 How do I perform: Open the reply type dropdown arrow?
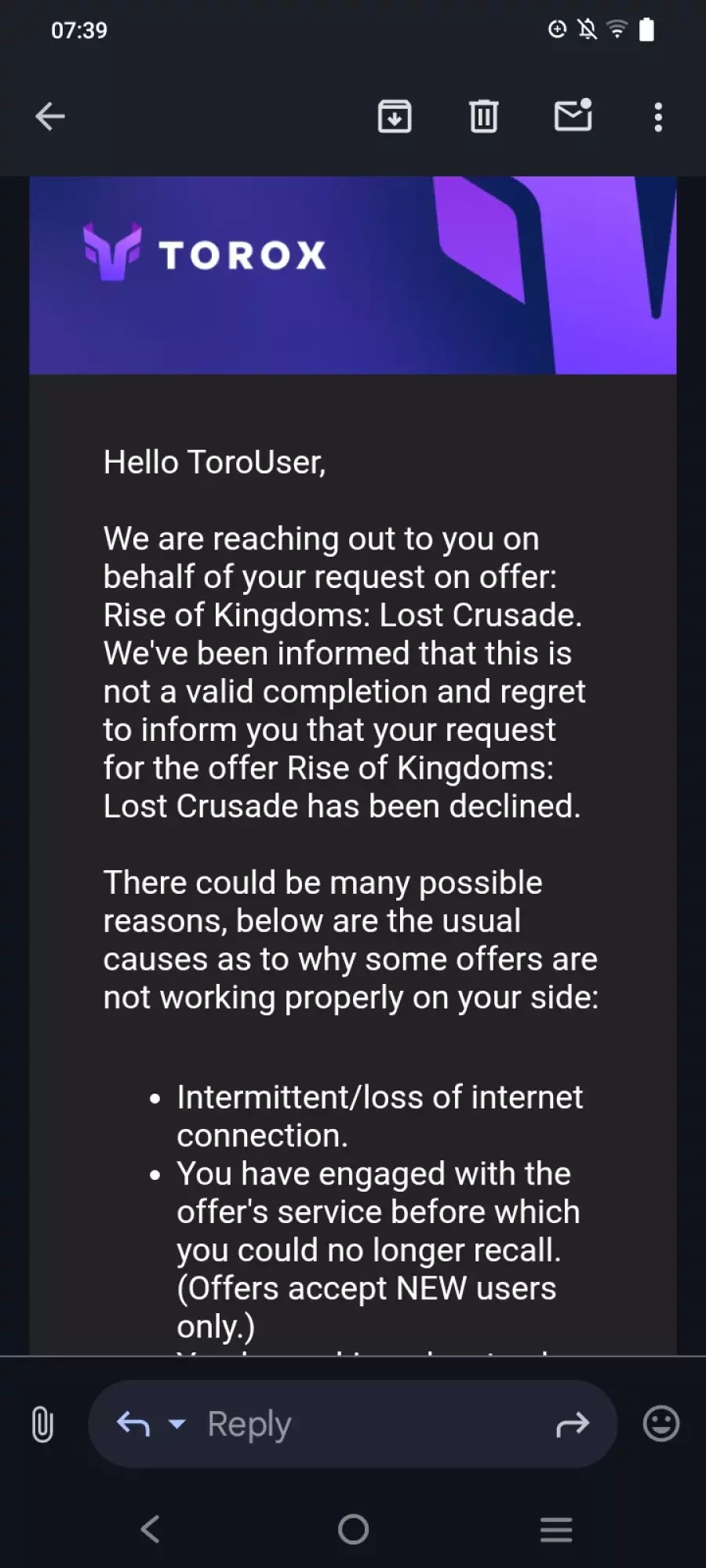[x=177, y=1424]
